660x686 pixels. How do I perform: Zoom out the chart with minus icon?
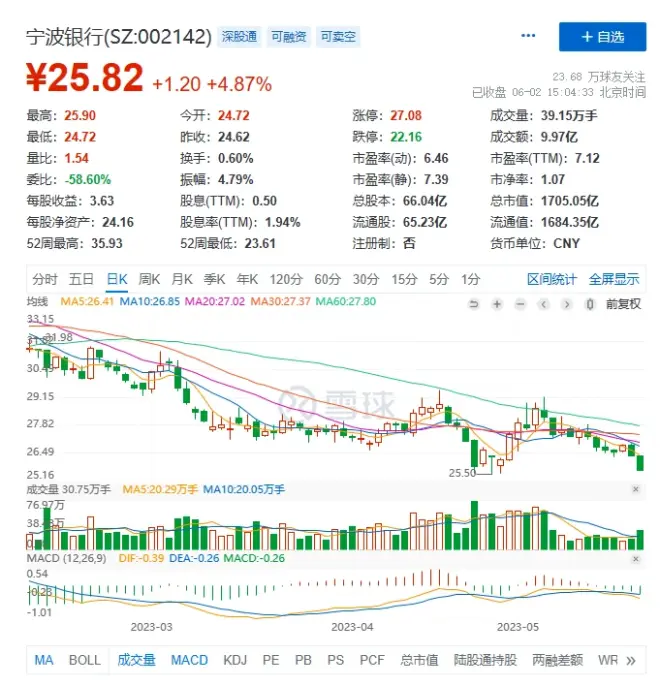(519, 303)
